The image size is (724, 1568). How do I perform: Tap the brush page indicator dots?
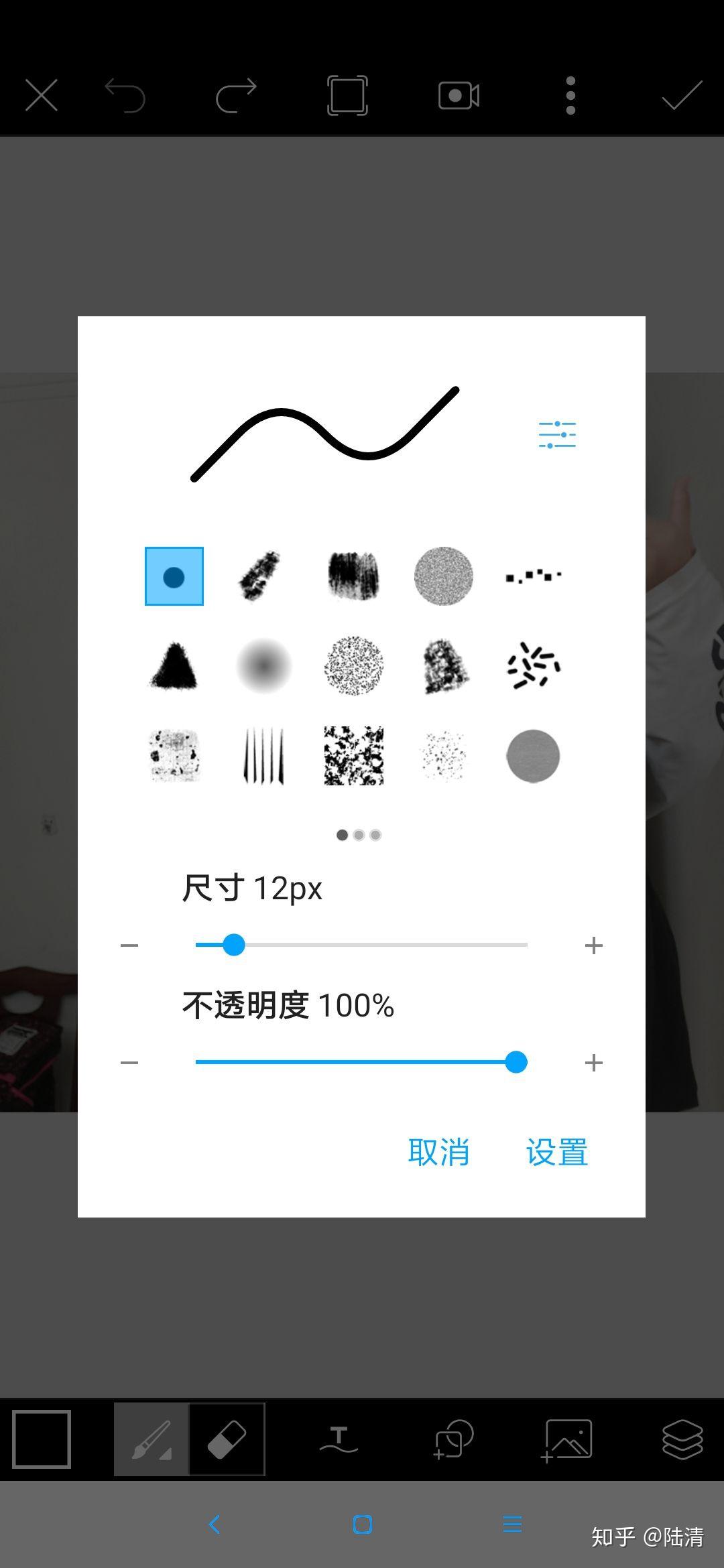[x=359, y=835]
